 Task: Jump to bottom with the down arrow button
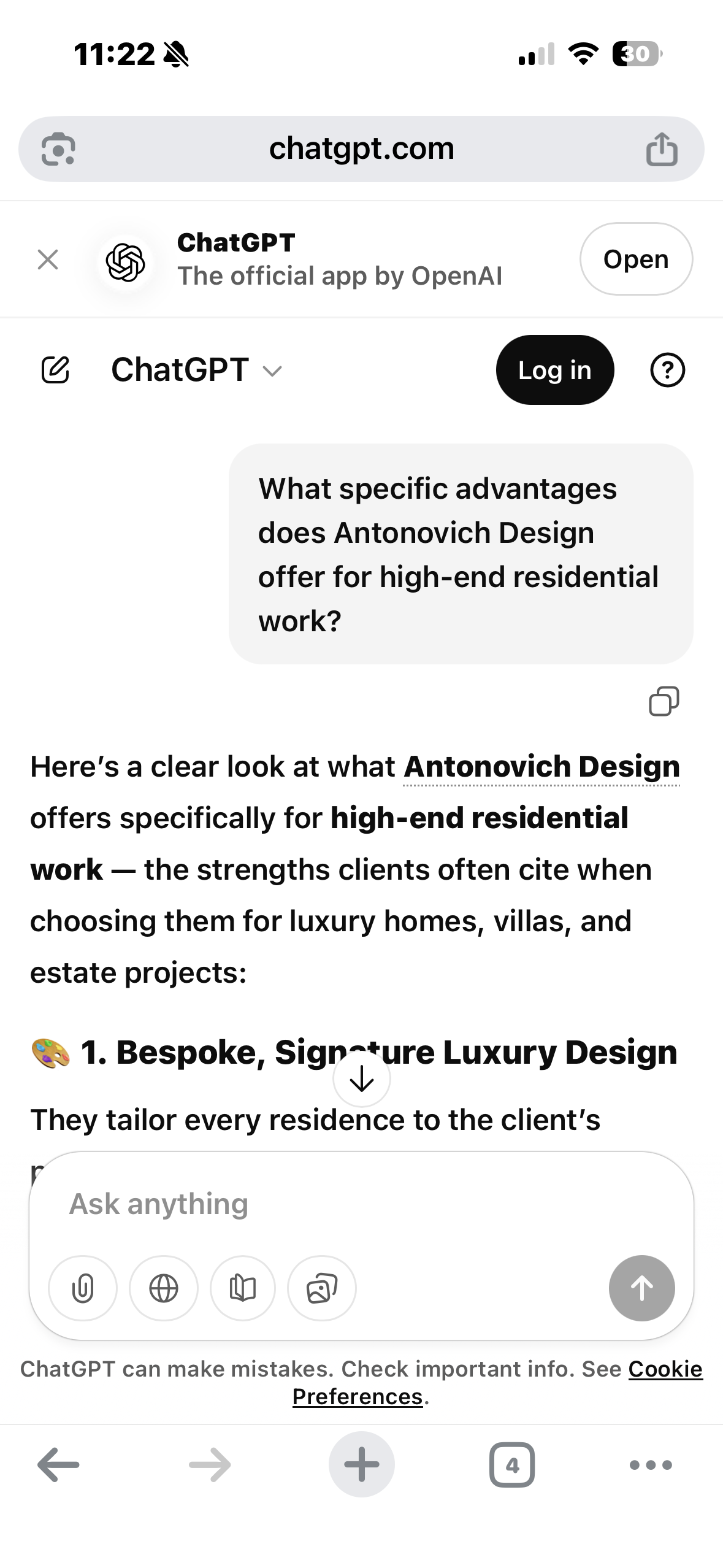tap(361, 1078)
